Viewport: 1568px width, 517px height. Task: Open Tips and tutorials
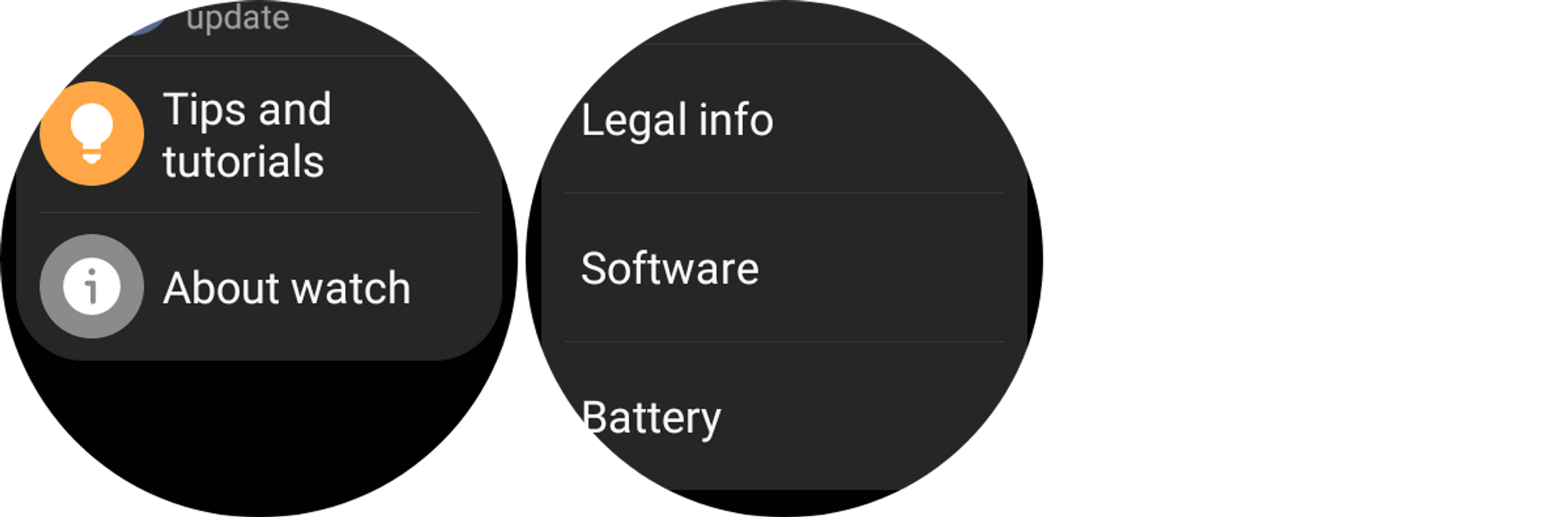click(247, 135)
